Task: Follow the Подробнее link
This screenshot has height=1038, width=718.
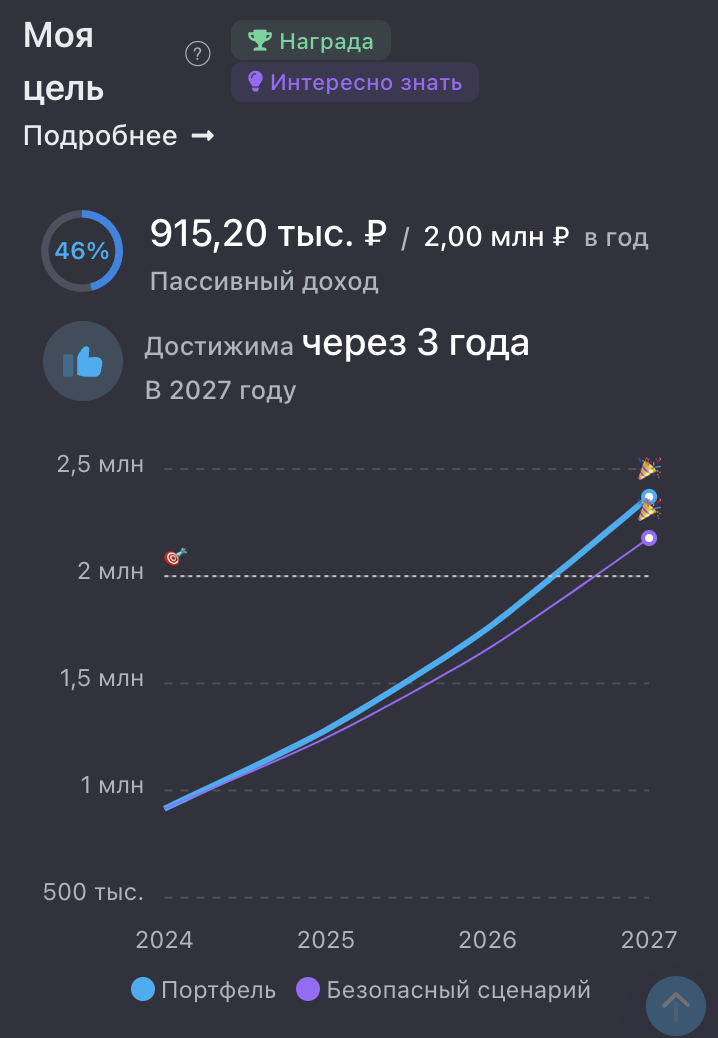Action: pyautogui.click(x=119, y=136)
